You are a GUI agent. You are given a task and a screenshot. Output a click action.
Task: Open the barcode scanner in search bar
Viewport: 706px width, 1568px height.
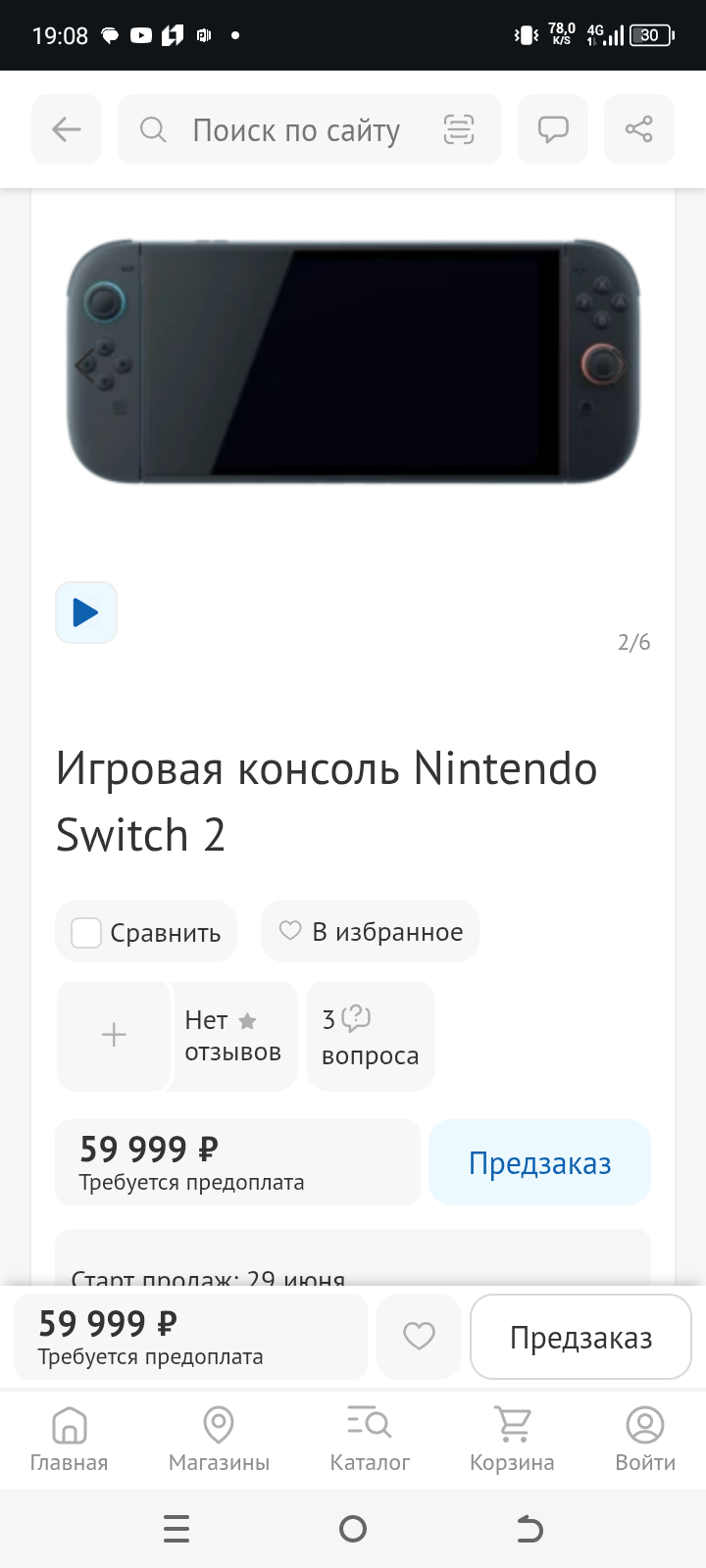coord(459,129)
